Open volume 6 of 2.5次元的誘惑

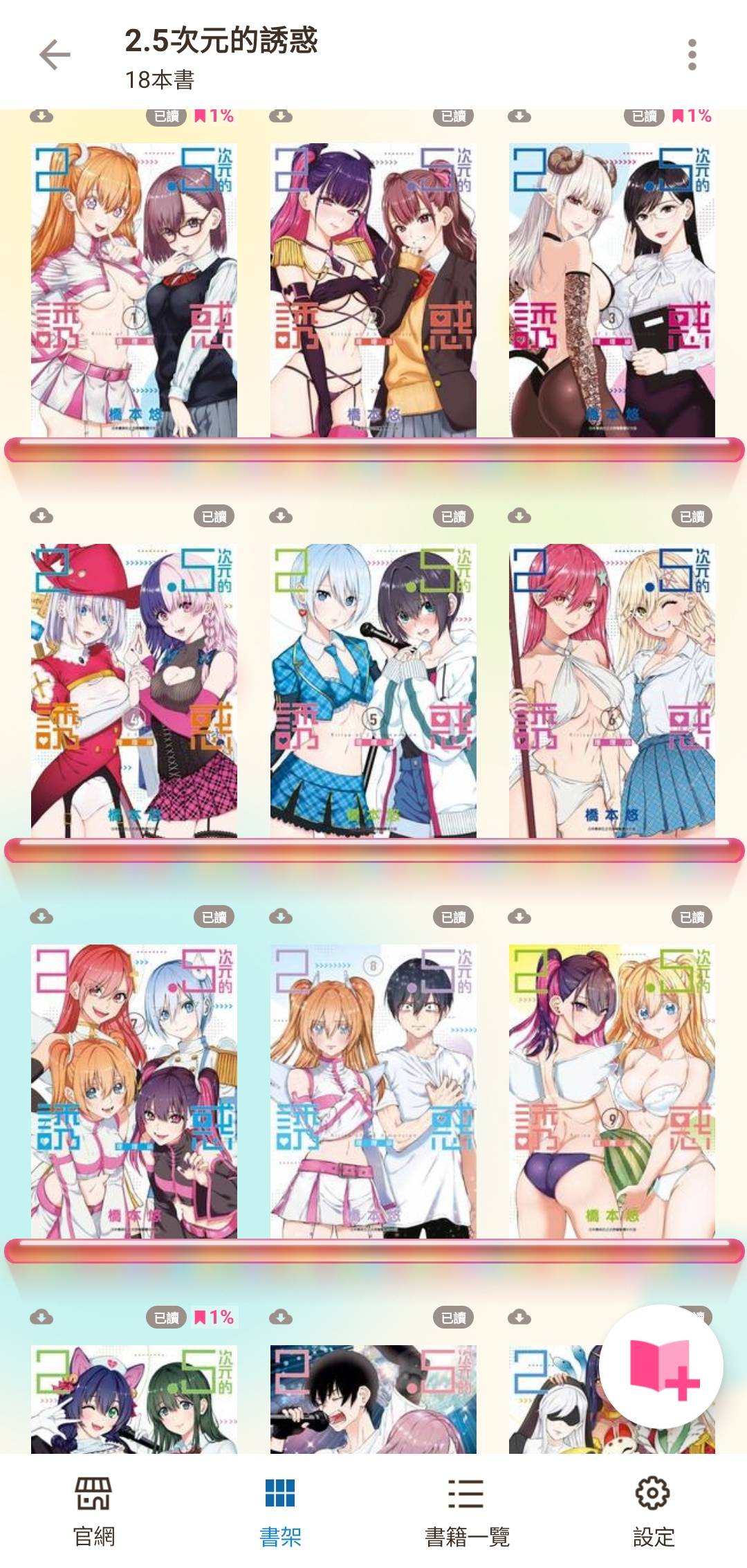pyautogui.click(x=612, y=691)
